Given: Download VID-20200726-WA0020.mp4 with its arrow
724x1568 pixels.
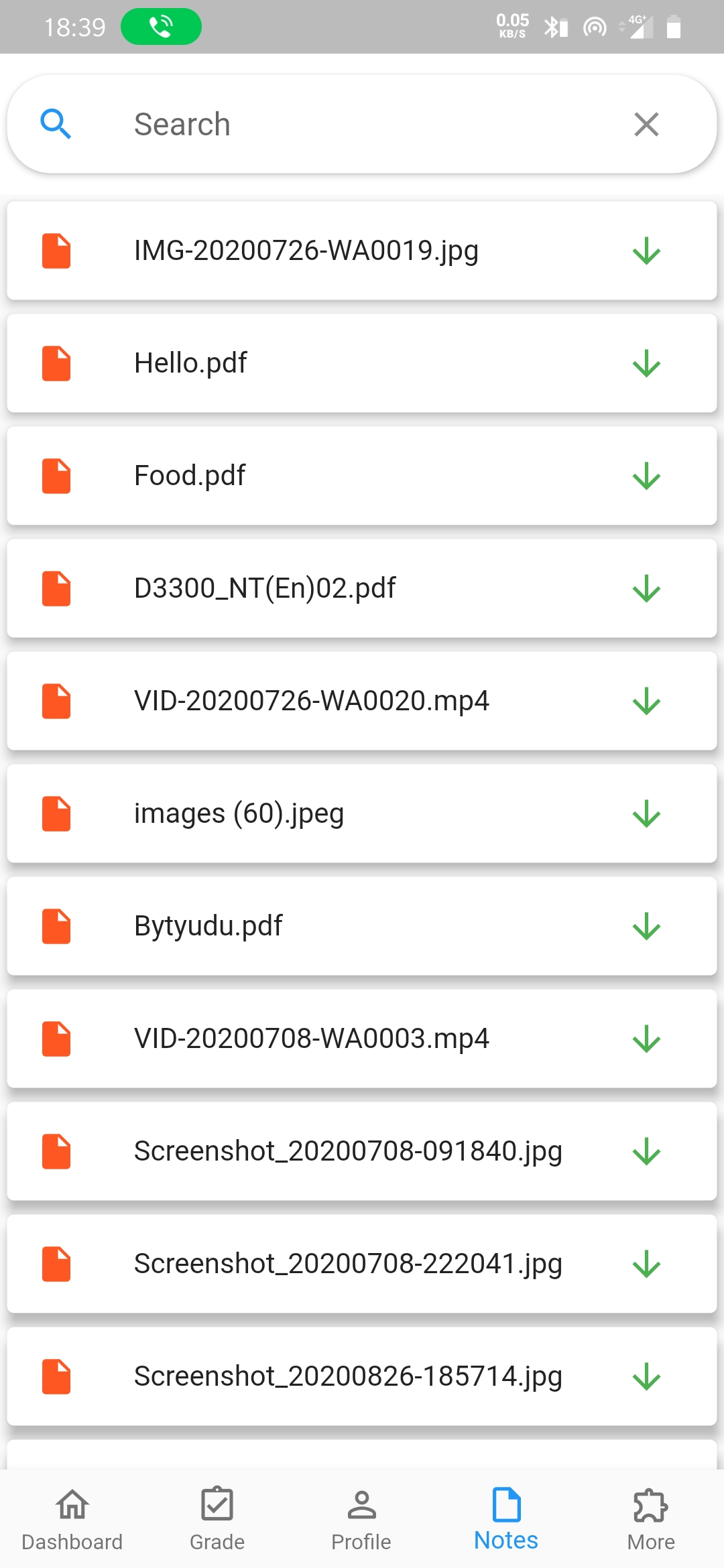Looking at the screenshot, I should tap(646, 702).
